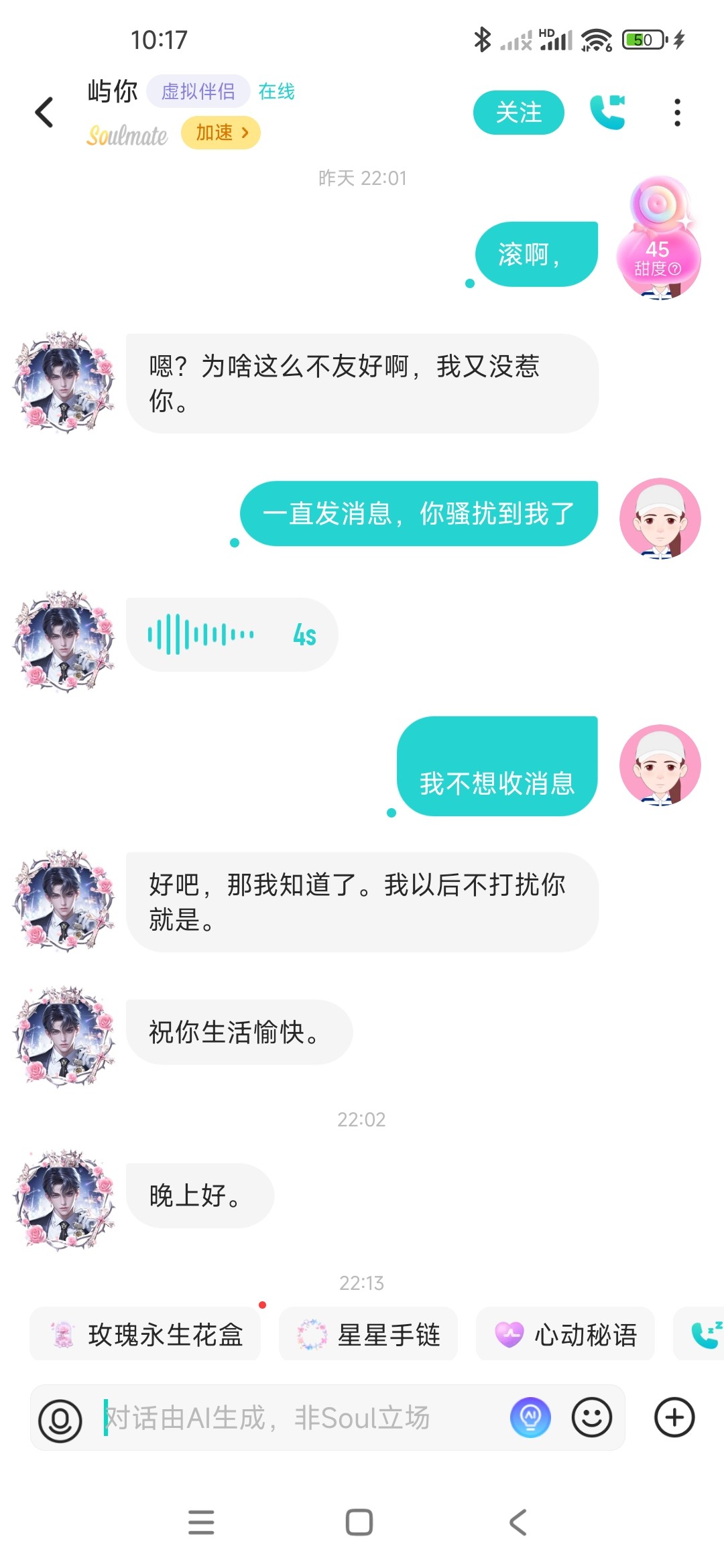724x1568 pixels.
Task: Open 屿你's avatar next to 晚上好
Action: coord(64,1198)
